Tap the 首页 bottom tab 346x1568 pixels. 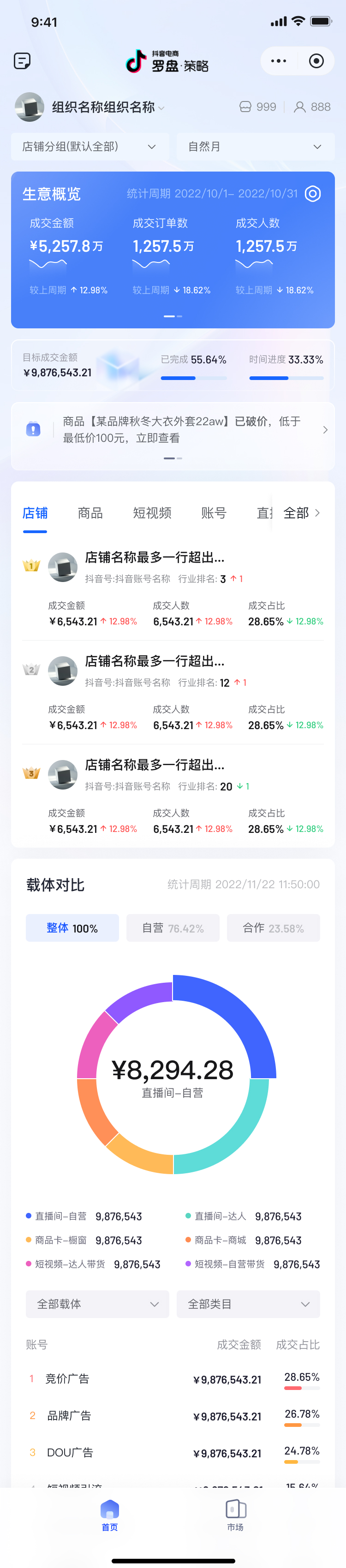point(110,1515)
